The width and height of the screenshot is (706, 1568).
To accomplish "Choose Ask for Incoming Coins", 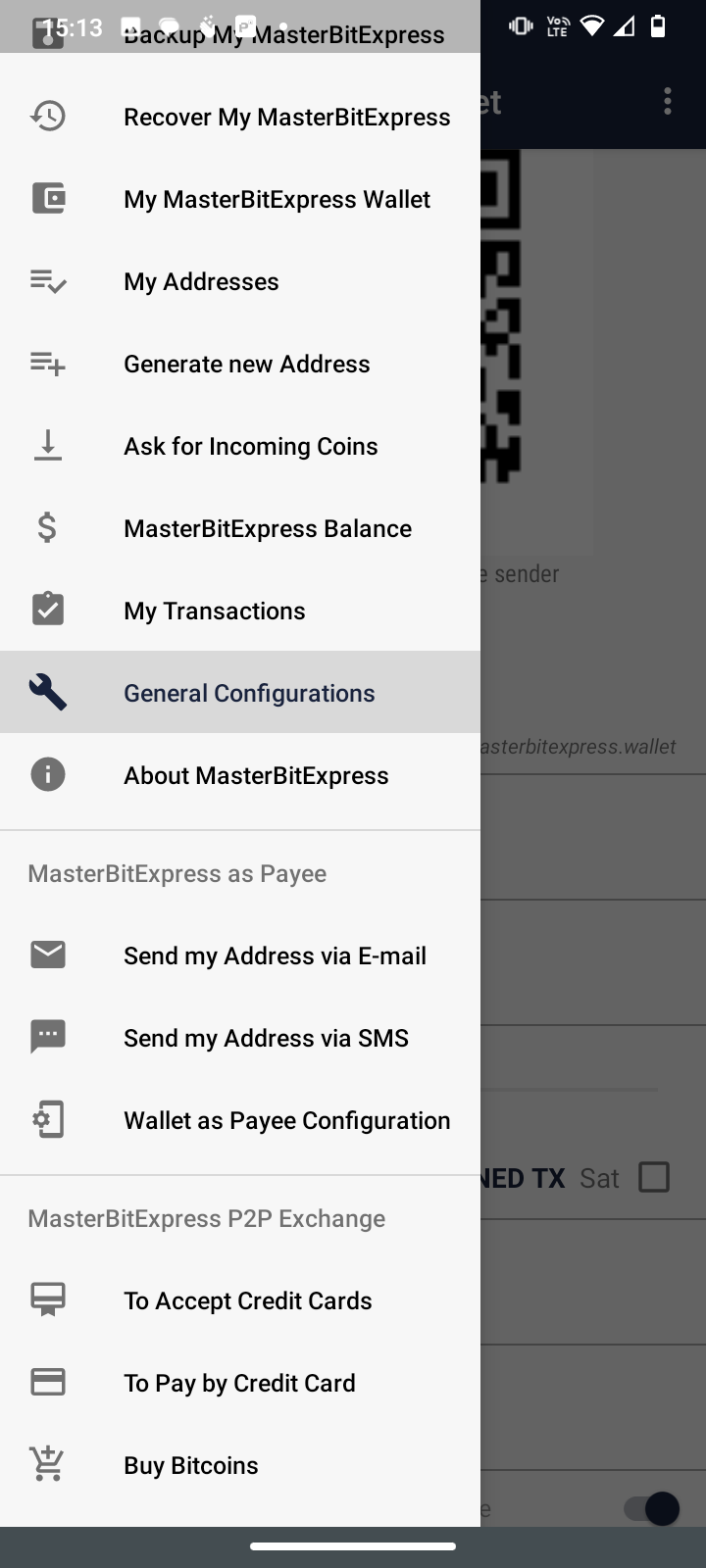I will click(x=250, y=447).
